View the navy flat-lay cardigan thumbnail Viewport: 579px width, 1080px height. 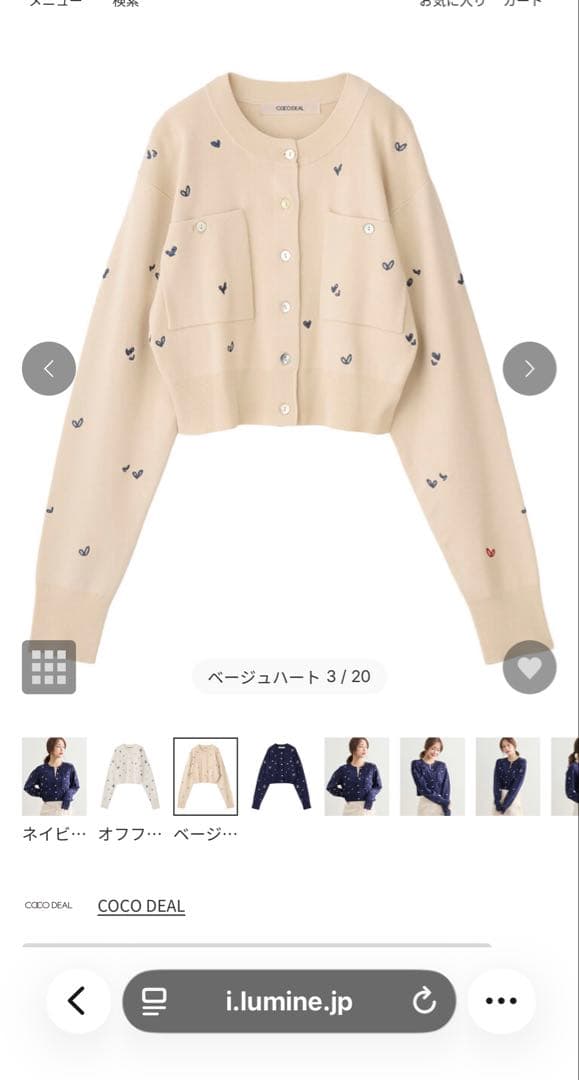[x=281, y=776]
